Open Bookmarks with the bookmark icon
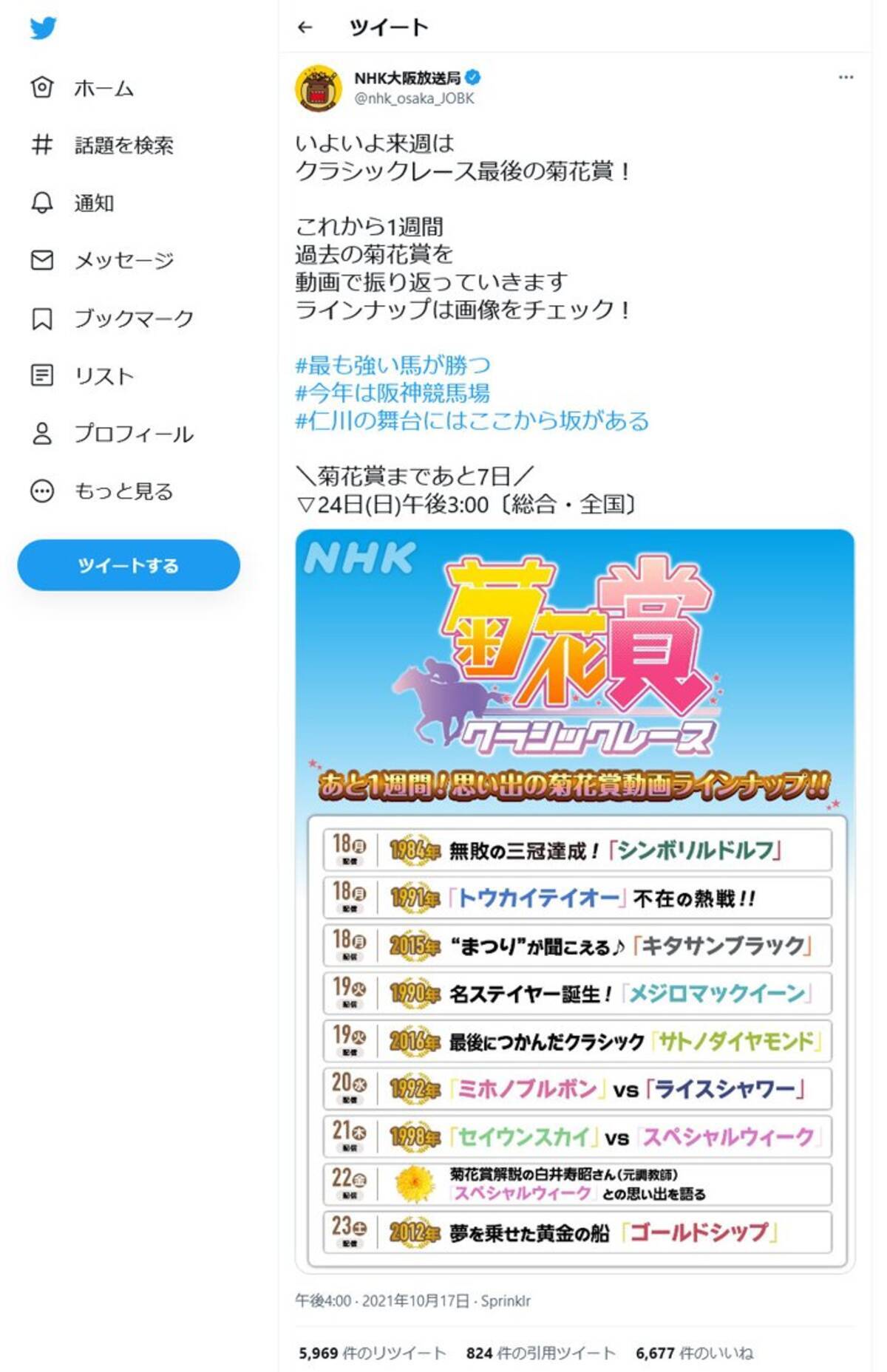Screen dimensions: 887x1372 (x=43, y=318)
